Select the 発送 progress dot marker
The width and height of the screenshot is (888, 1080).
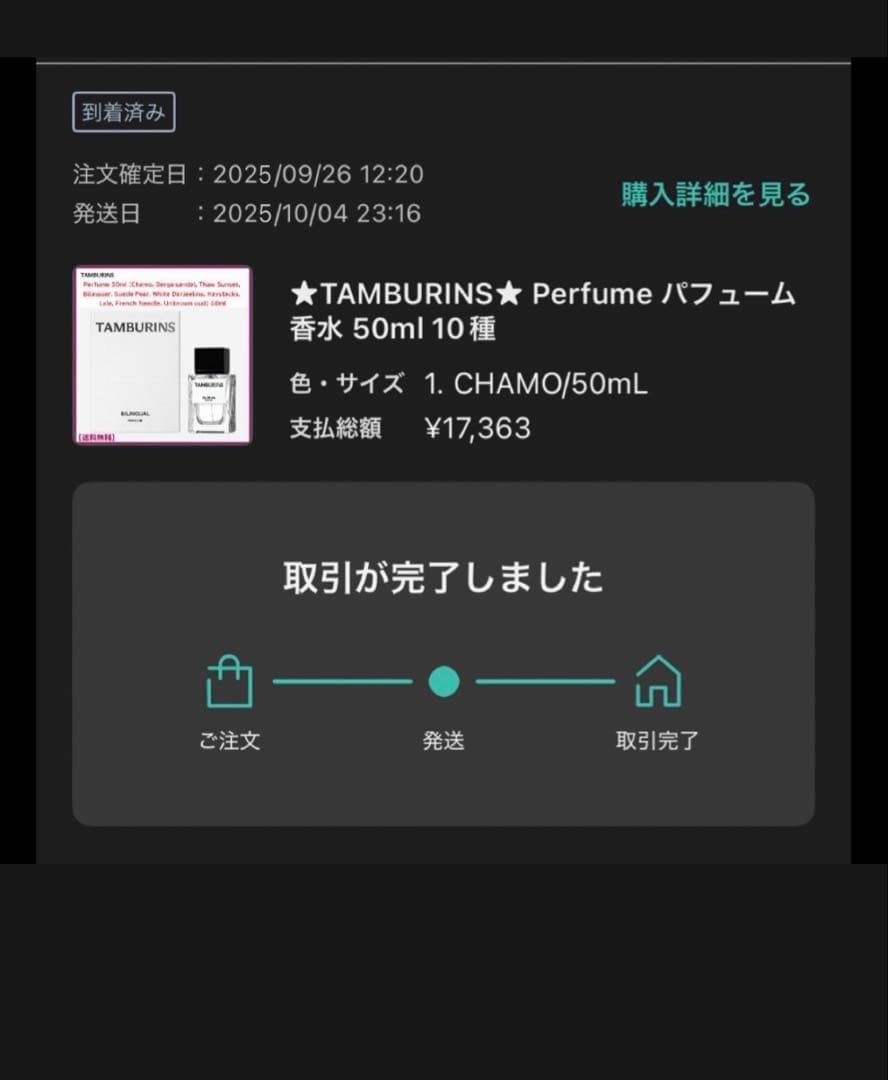(445, 681)
